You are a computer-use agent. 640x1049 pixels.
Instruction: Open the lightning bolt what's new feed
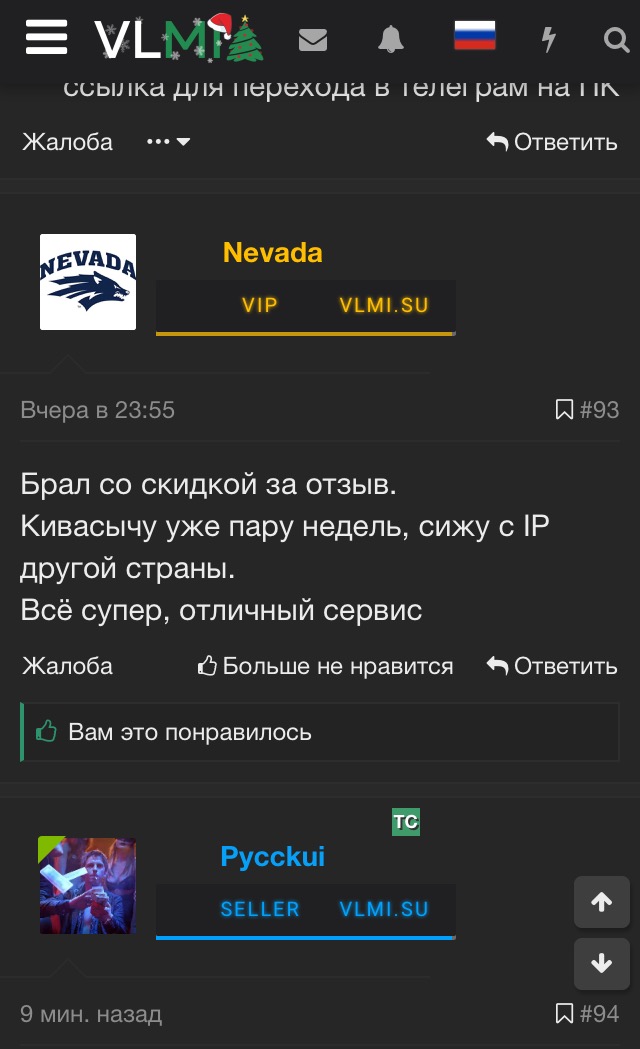[x=548, y=39]
